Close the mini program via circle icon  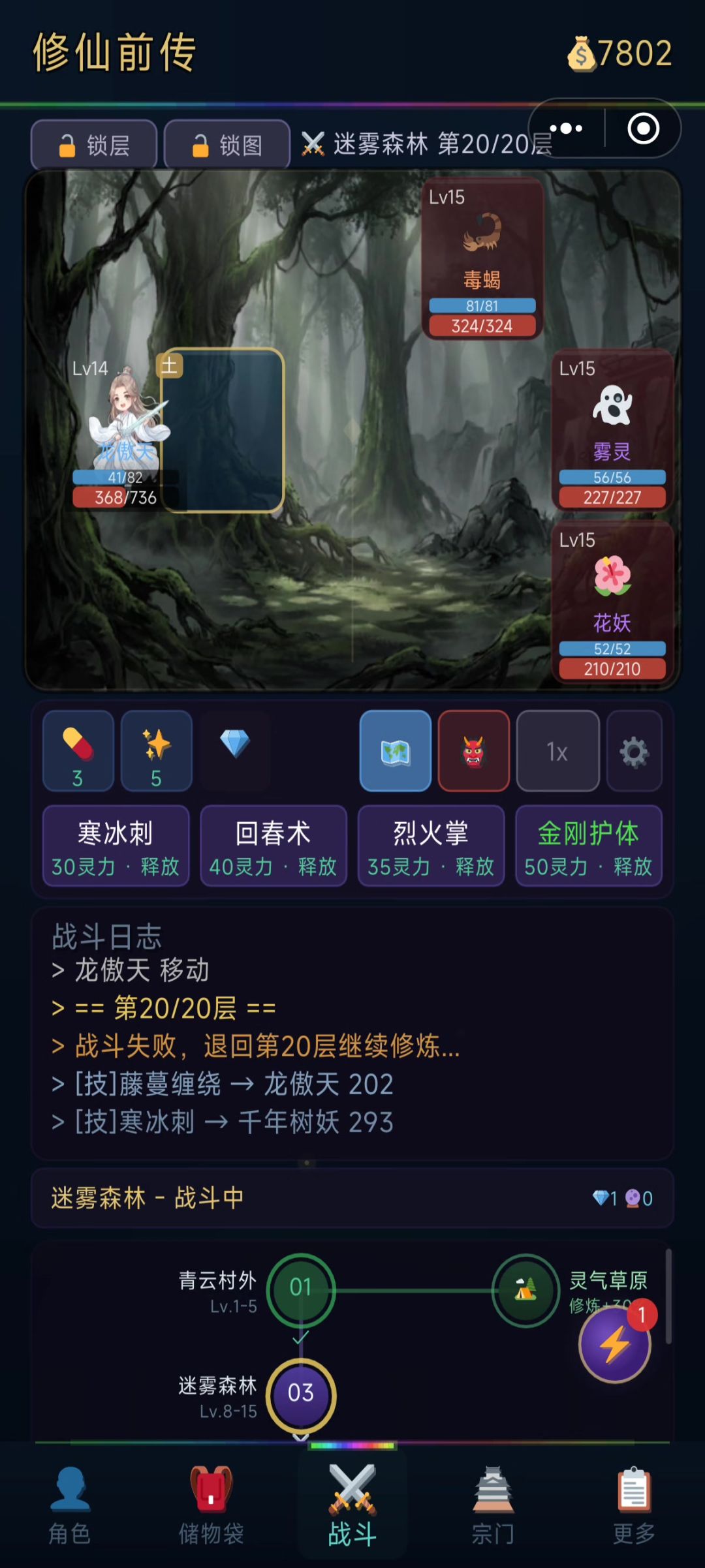[643, 129]
